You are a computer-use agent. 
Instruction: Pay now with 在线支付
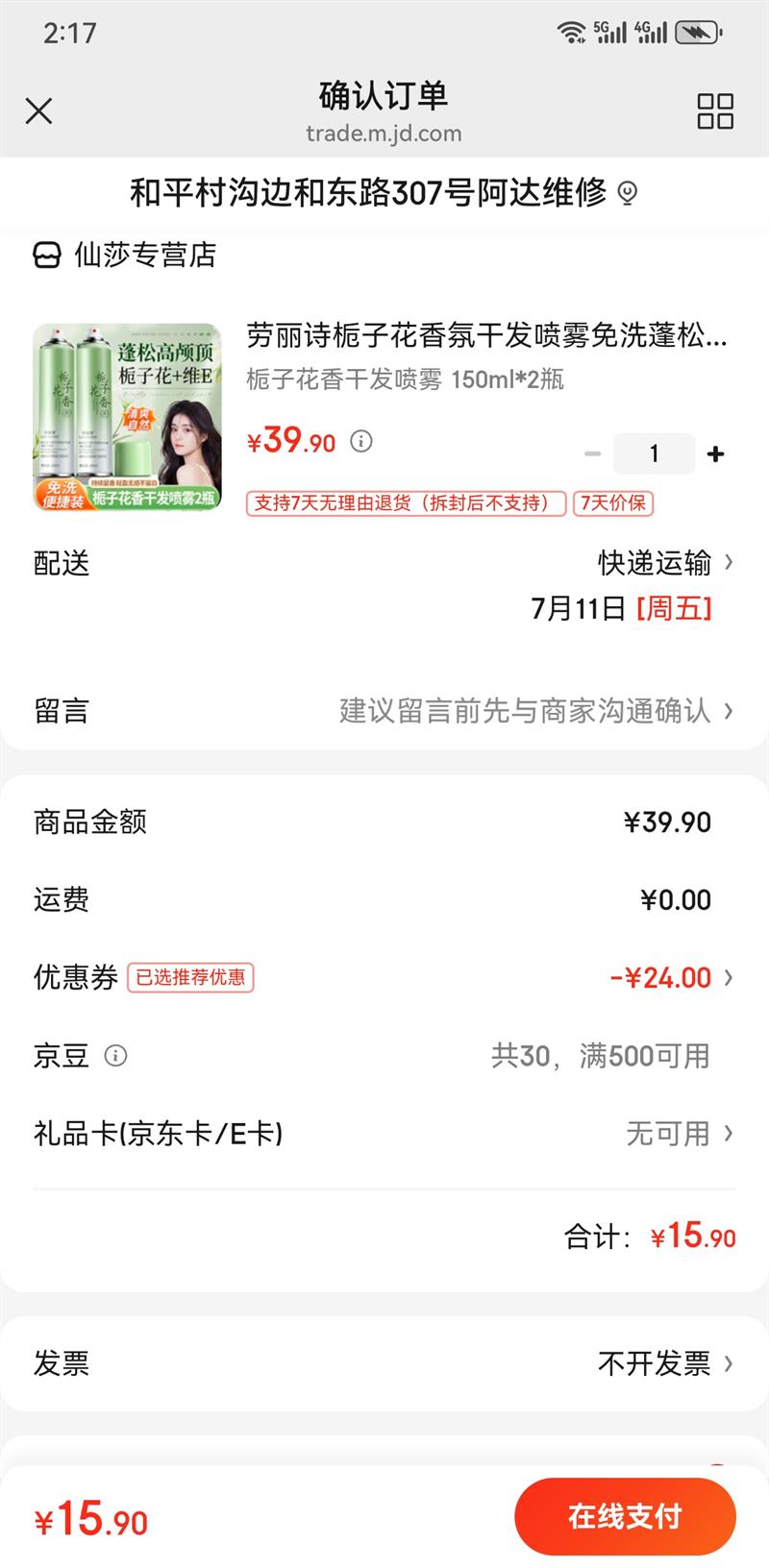[625, 1516]
